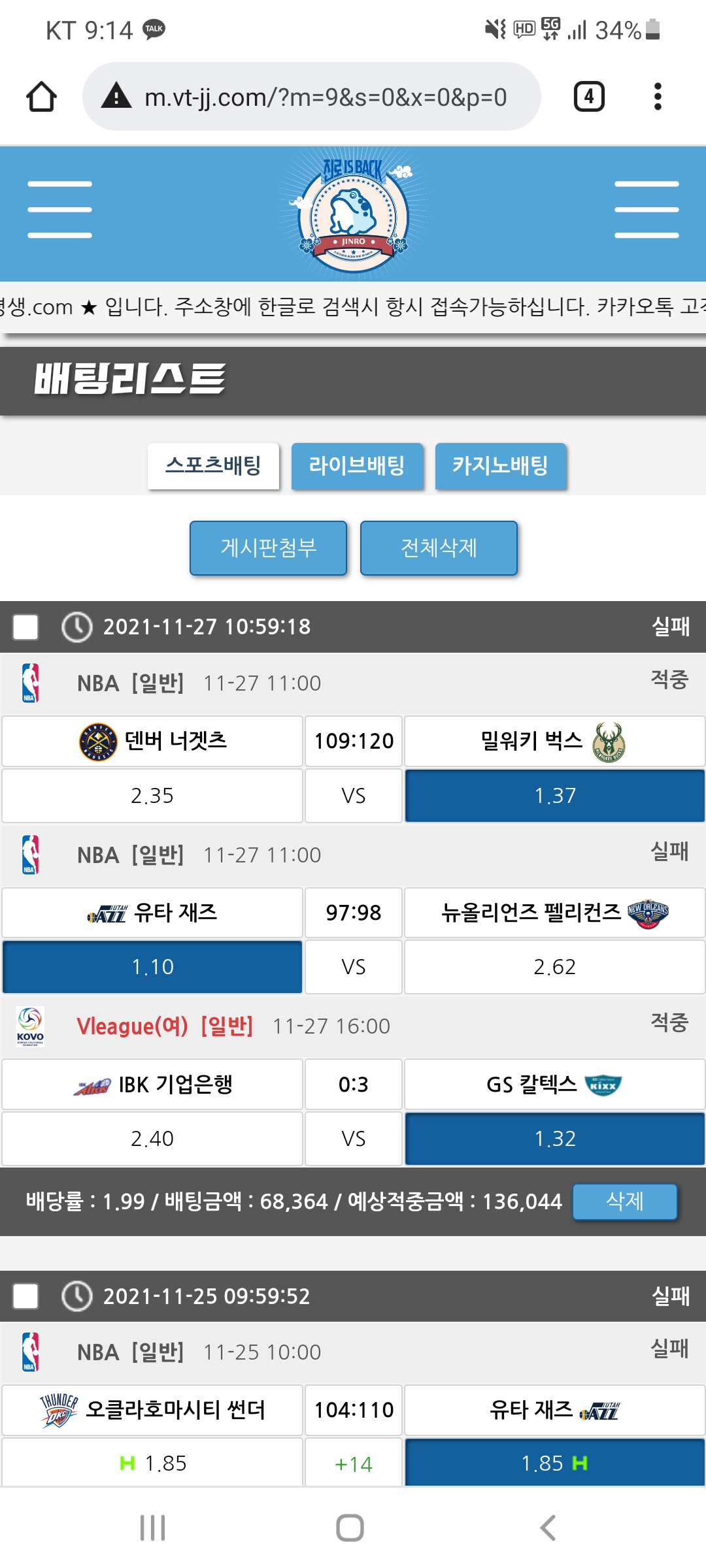Tap the 게시판첨부 button

[268, 547]
